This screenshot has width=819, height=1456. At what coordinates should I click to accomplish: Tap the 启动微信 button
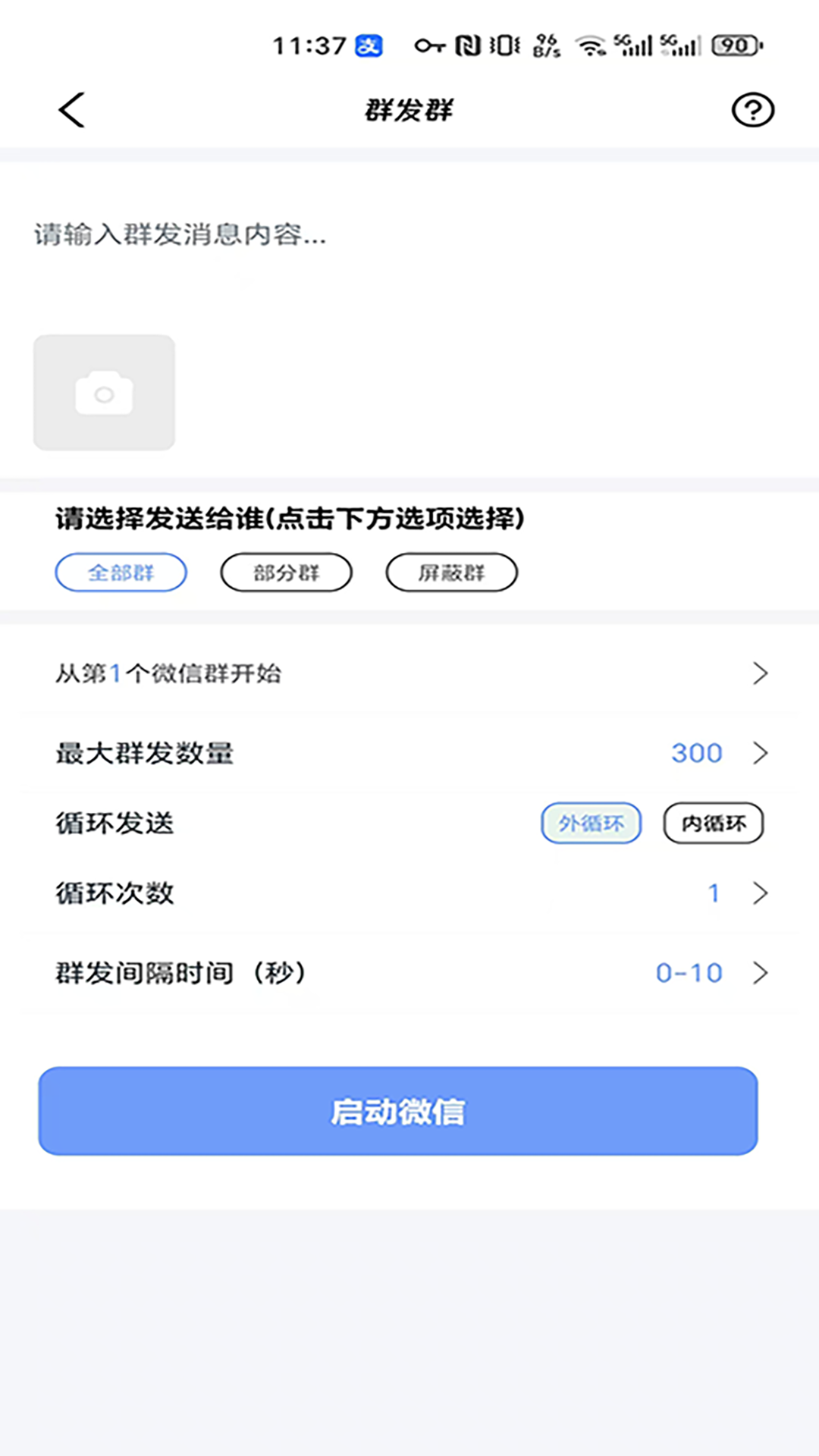[x=398, y=1111]
